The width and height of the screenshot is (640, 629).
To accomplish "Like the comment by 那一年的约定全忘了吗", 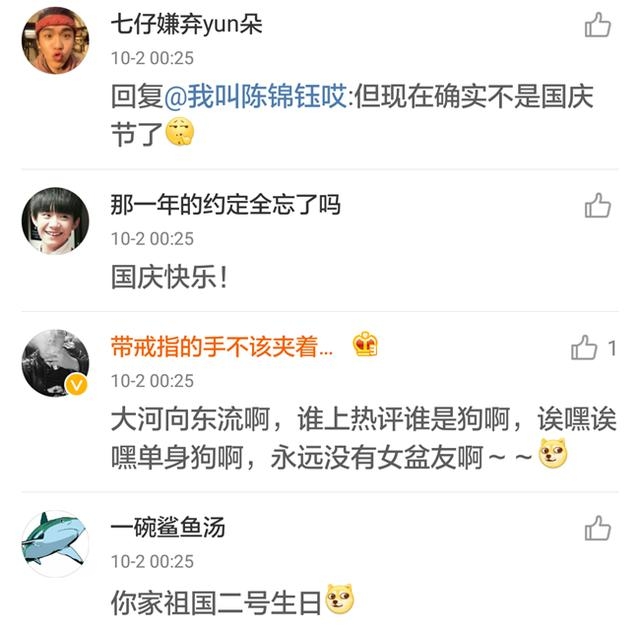I will pos(598,206).
